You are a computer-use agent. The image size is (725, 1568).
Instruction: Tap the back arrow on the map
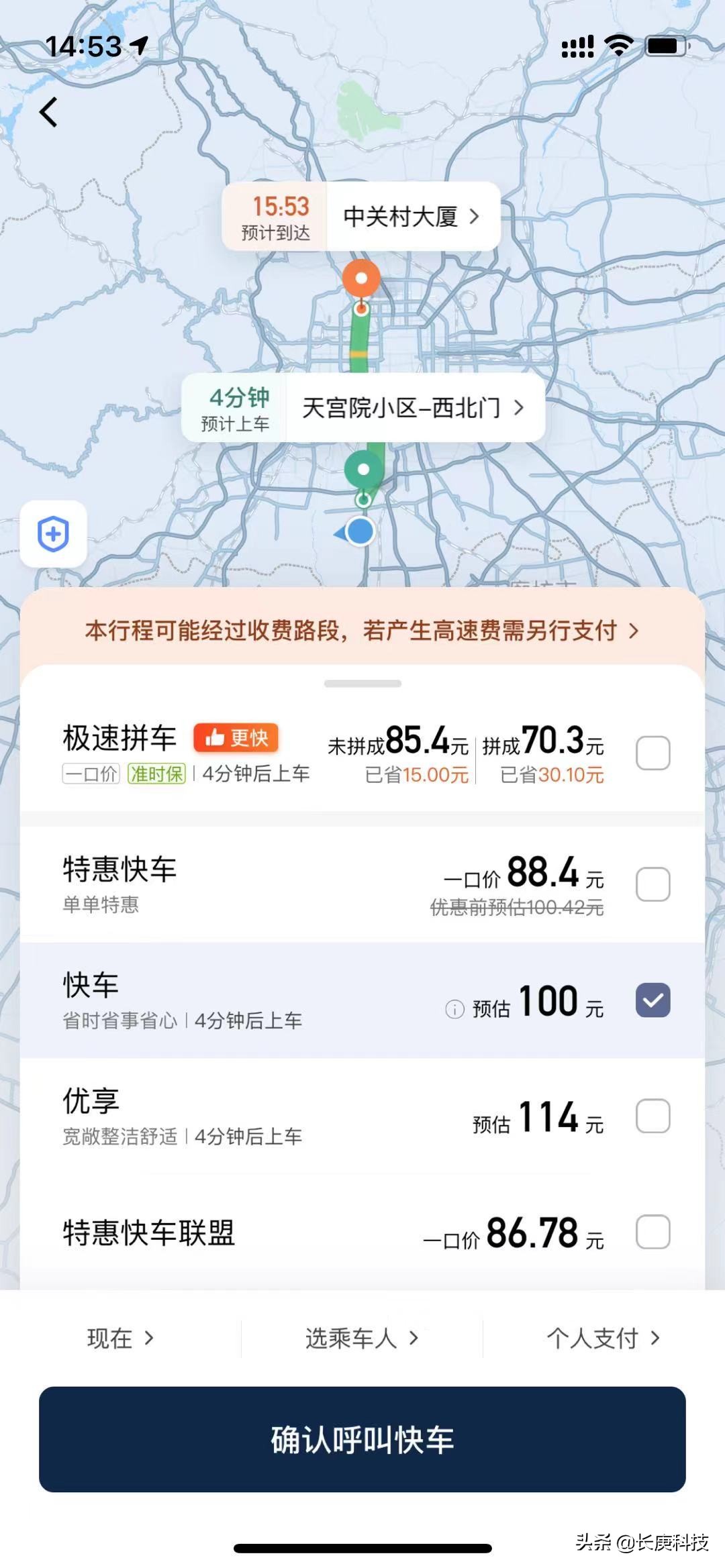coord(48,112)
